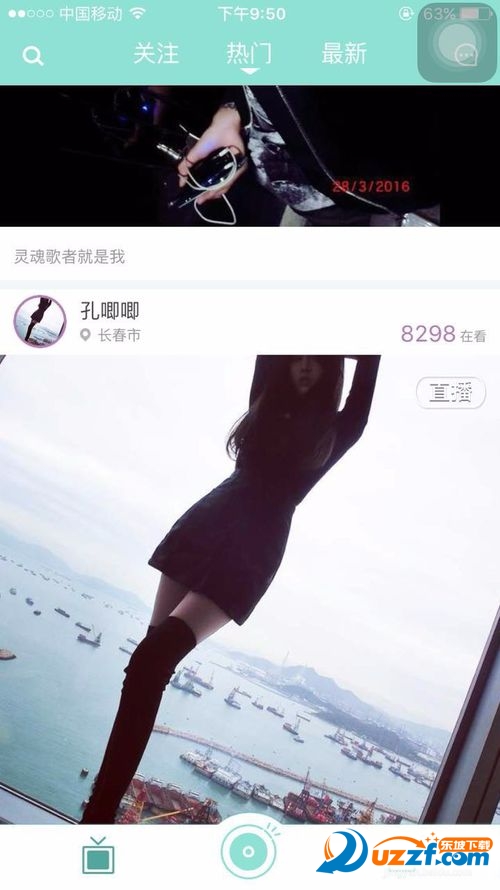Watch 孔唧唧's live stream cover
500x890 pixels.
(250, 589)
